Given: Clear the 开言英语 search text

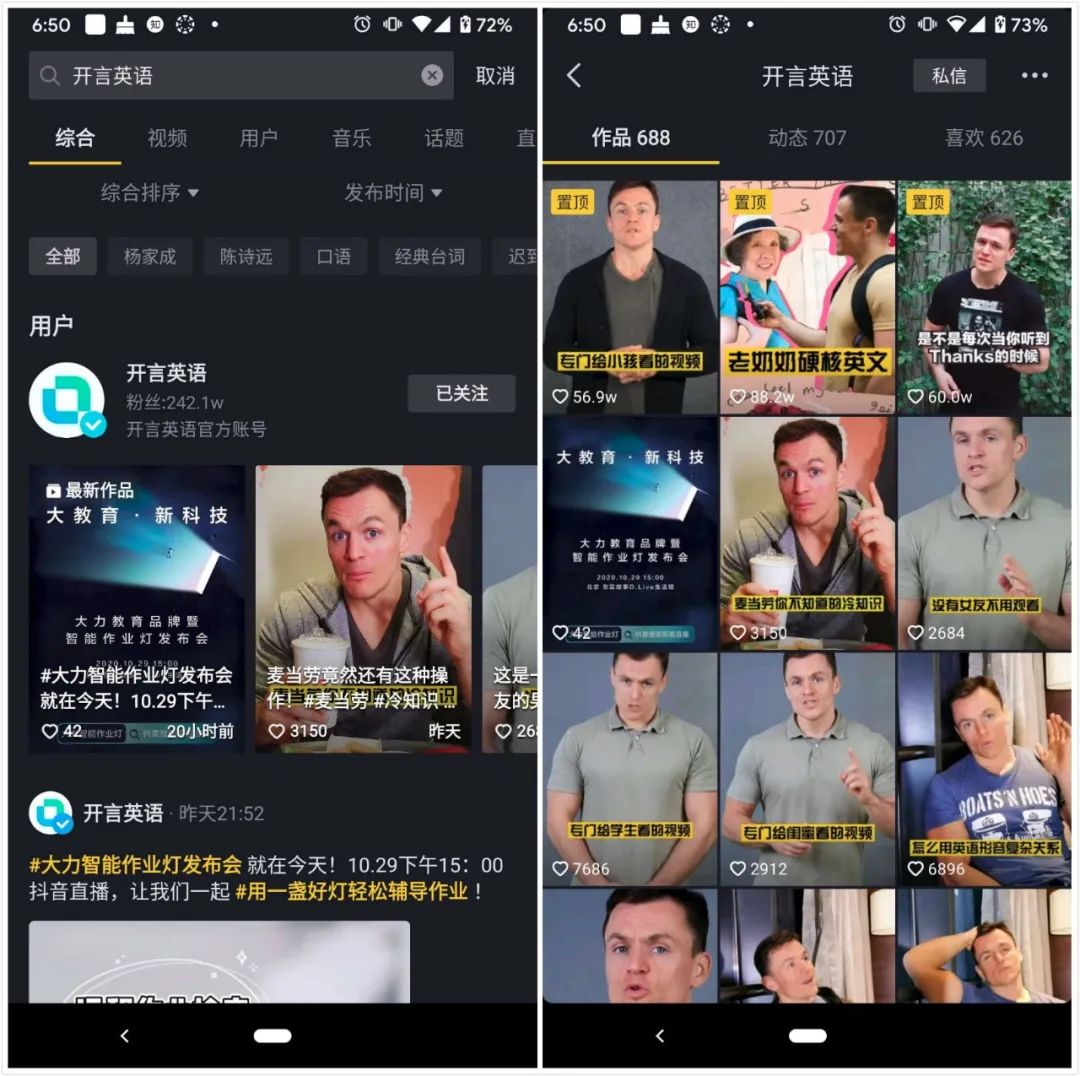Looking at the screenshot, I should coord(432,76).
